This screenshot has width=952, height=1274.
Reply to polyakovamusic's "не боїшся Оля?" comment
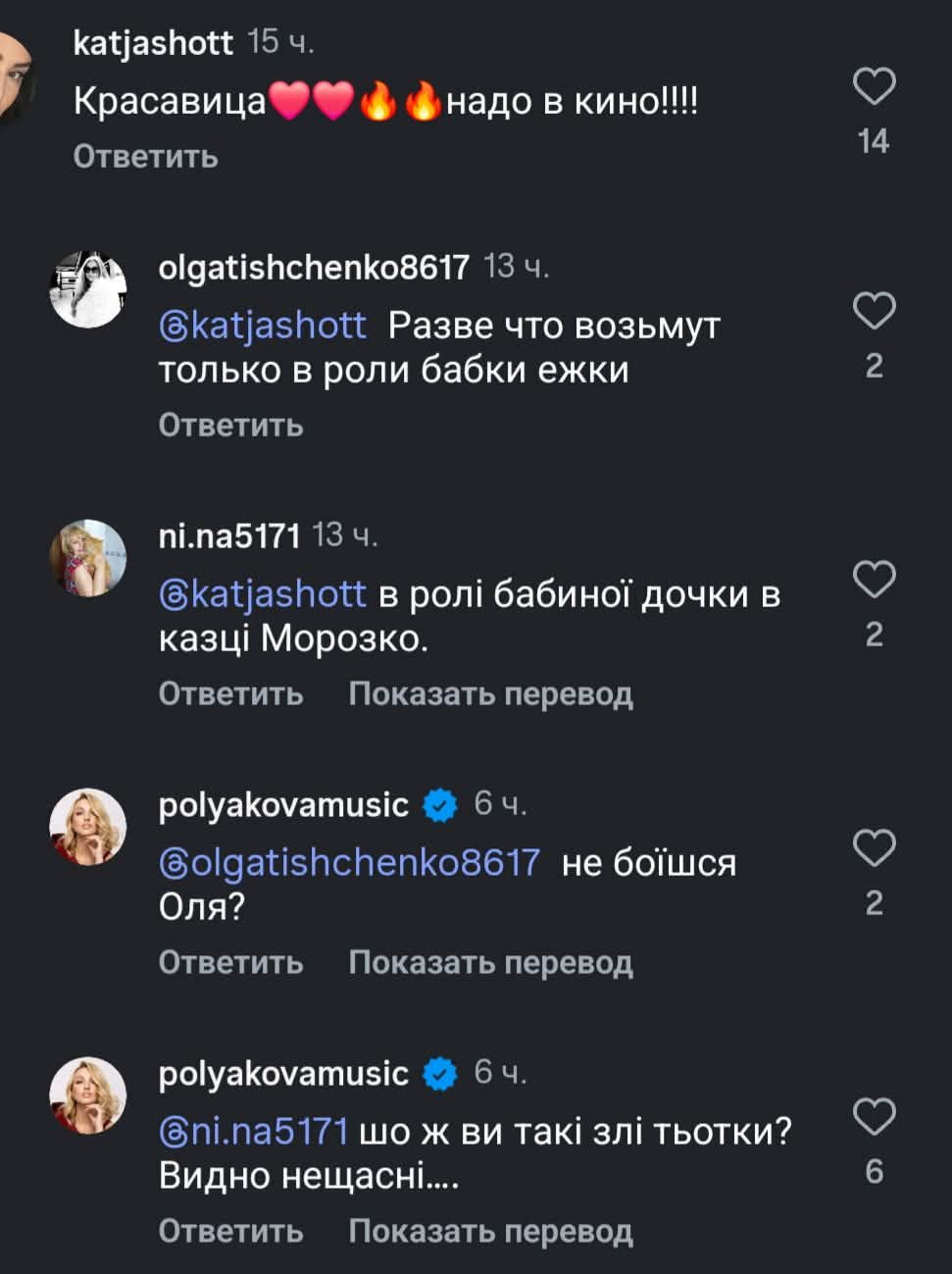[x=230, y=962]
